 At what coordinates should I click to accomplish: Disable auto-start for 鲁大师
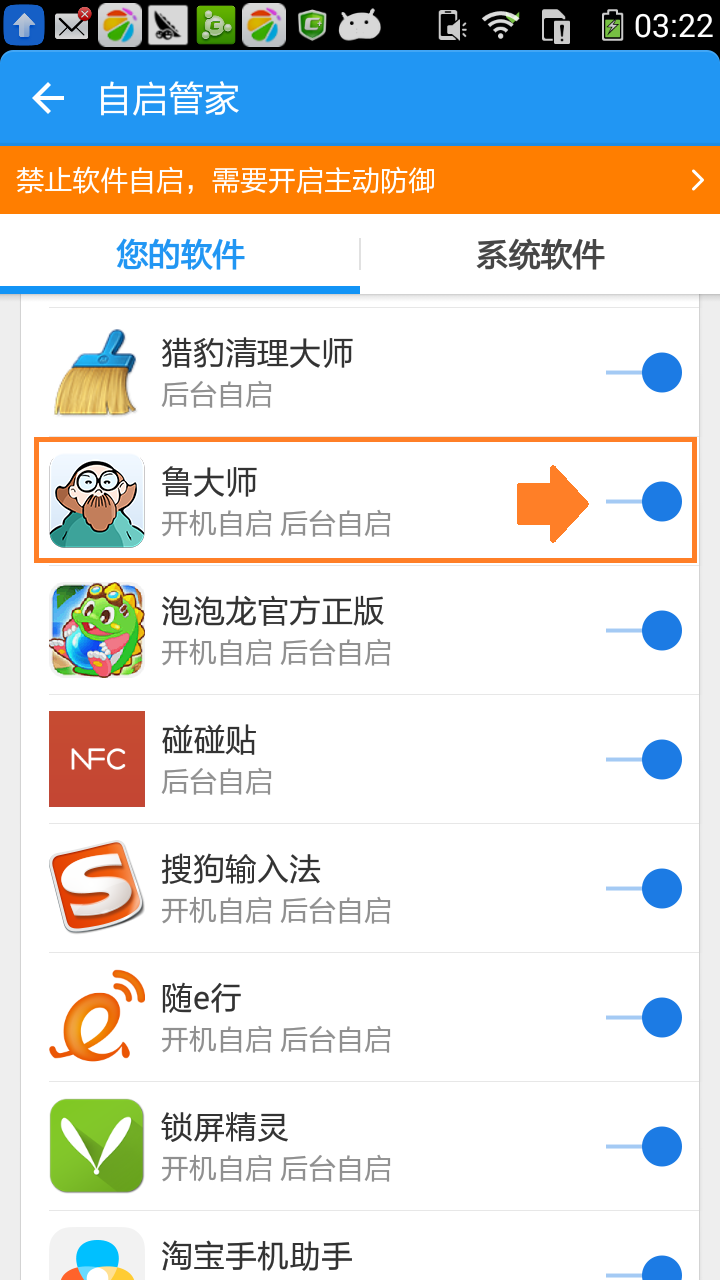[x=646, y=501]
